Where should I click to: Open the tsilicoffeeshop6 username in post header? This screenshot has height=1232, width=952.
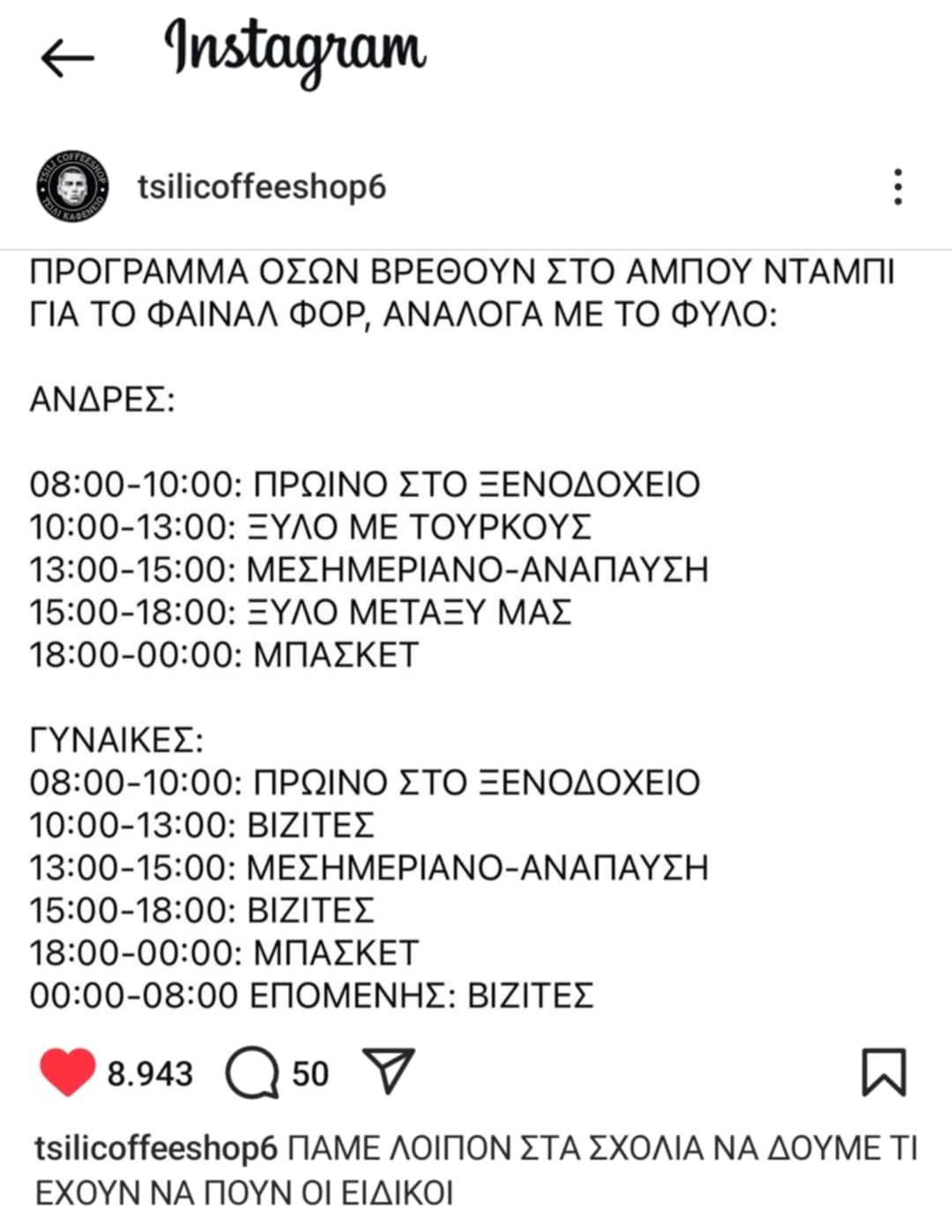tap(261, 187)
